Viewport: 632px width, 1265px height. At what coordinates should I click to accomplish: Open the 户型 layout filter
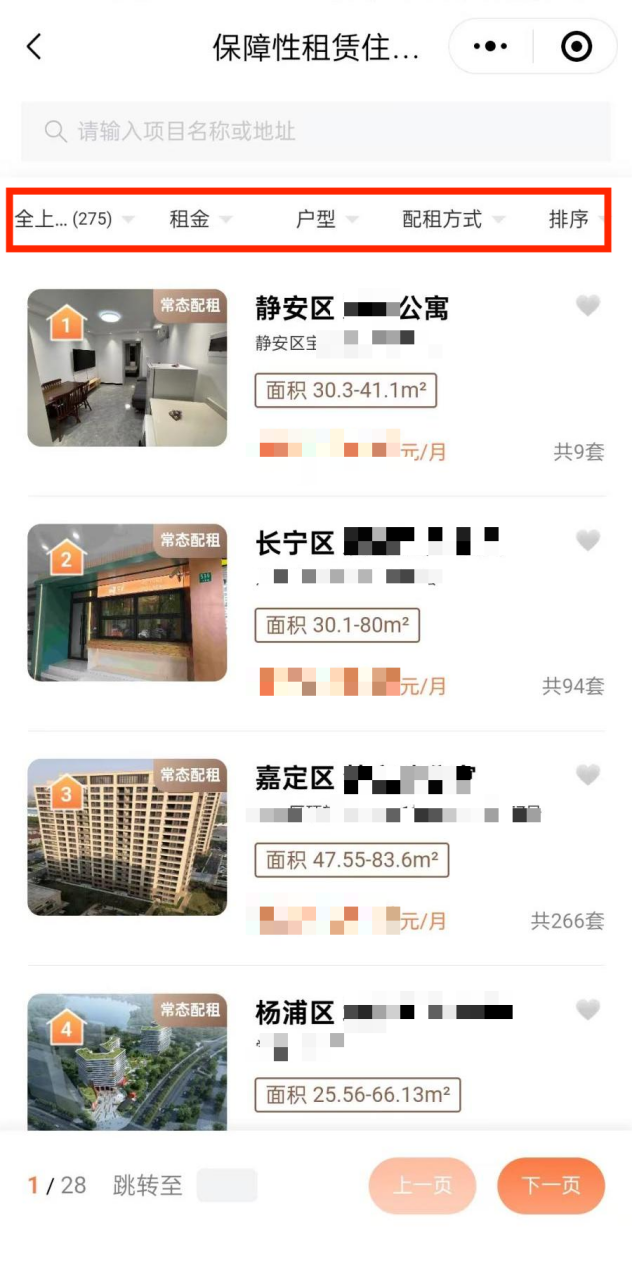click(325, 219)
